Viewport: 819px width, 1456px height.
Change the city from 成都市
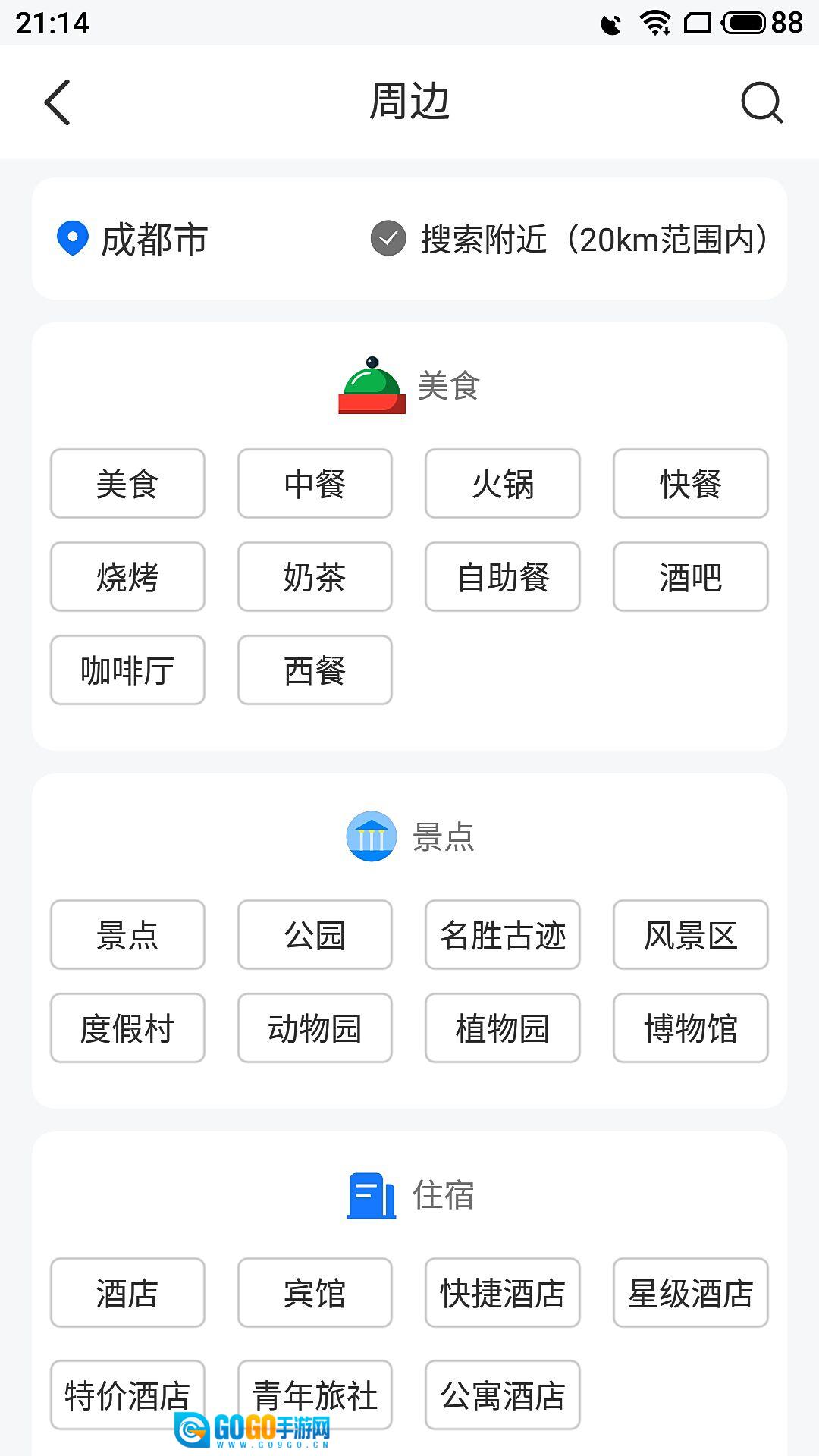[133, 240]
